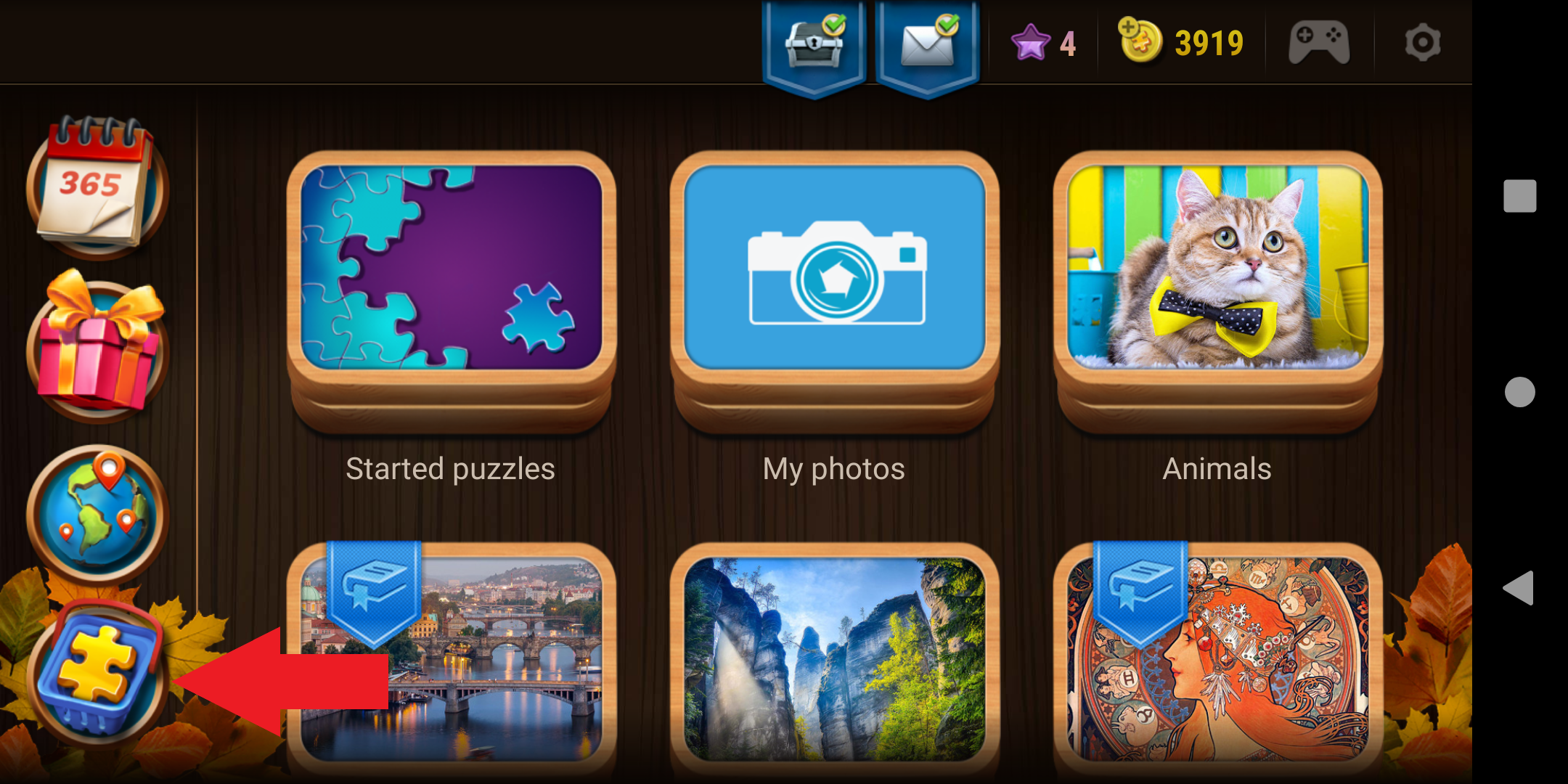Go to the system home screen
The image size is (1568, 784).
[1519, 392]
